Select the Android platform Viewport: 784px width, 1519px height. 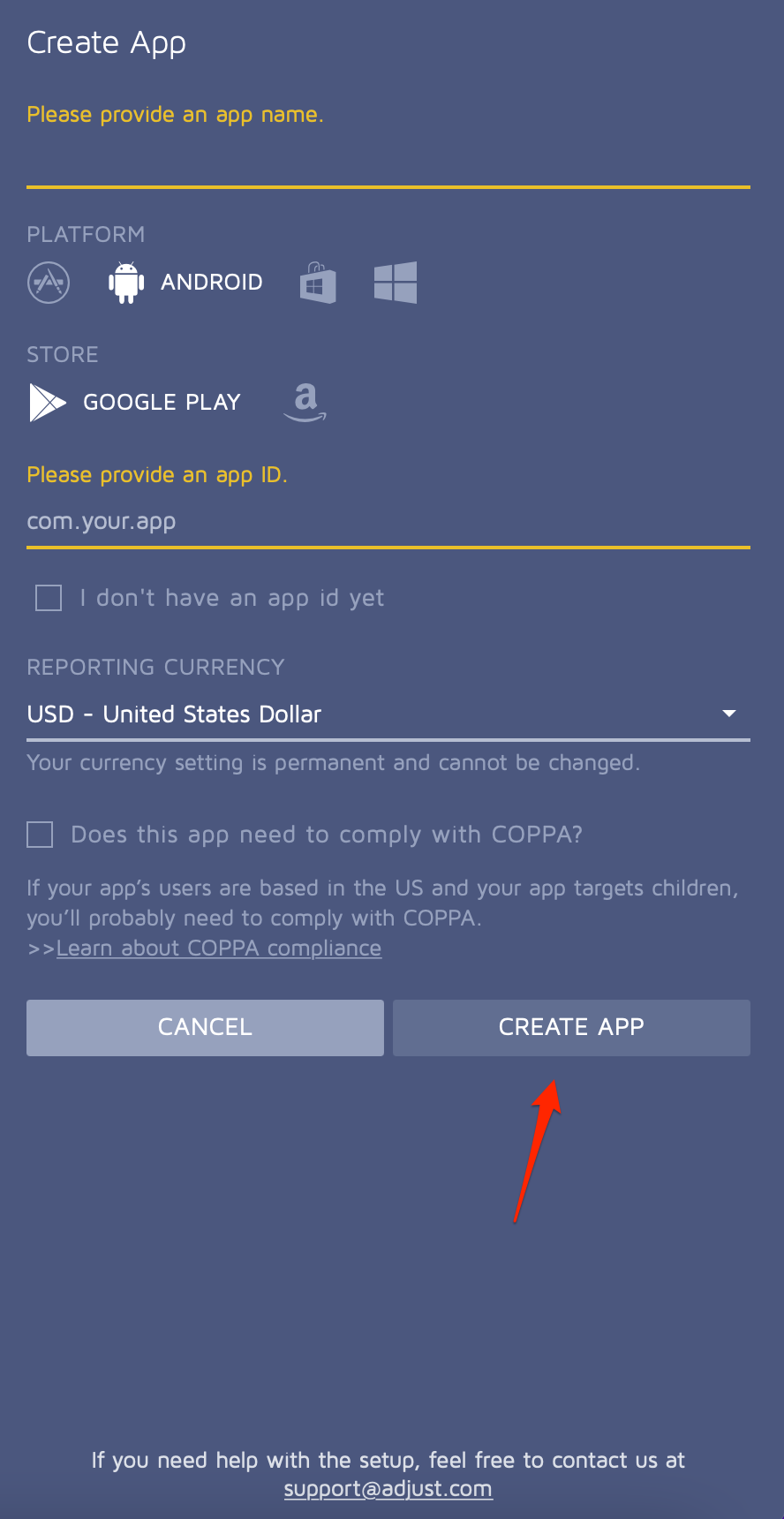[x=186, y=283]
